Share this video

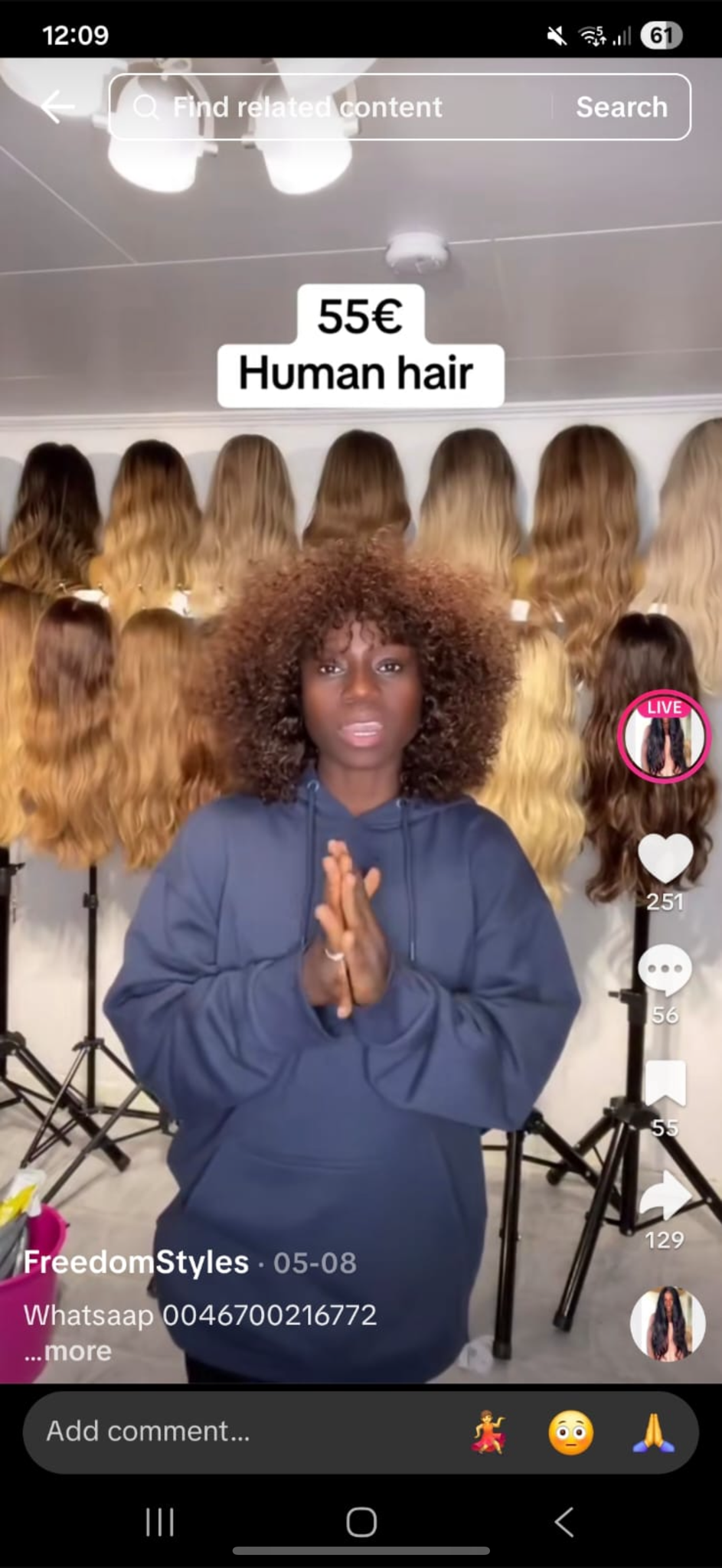665,1196
